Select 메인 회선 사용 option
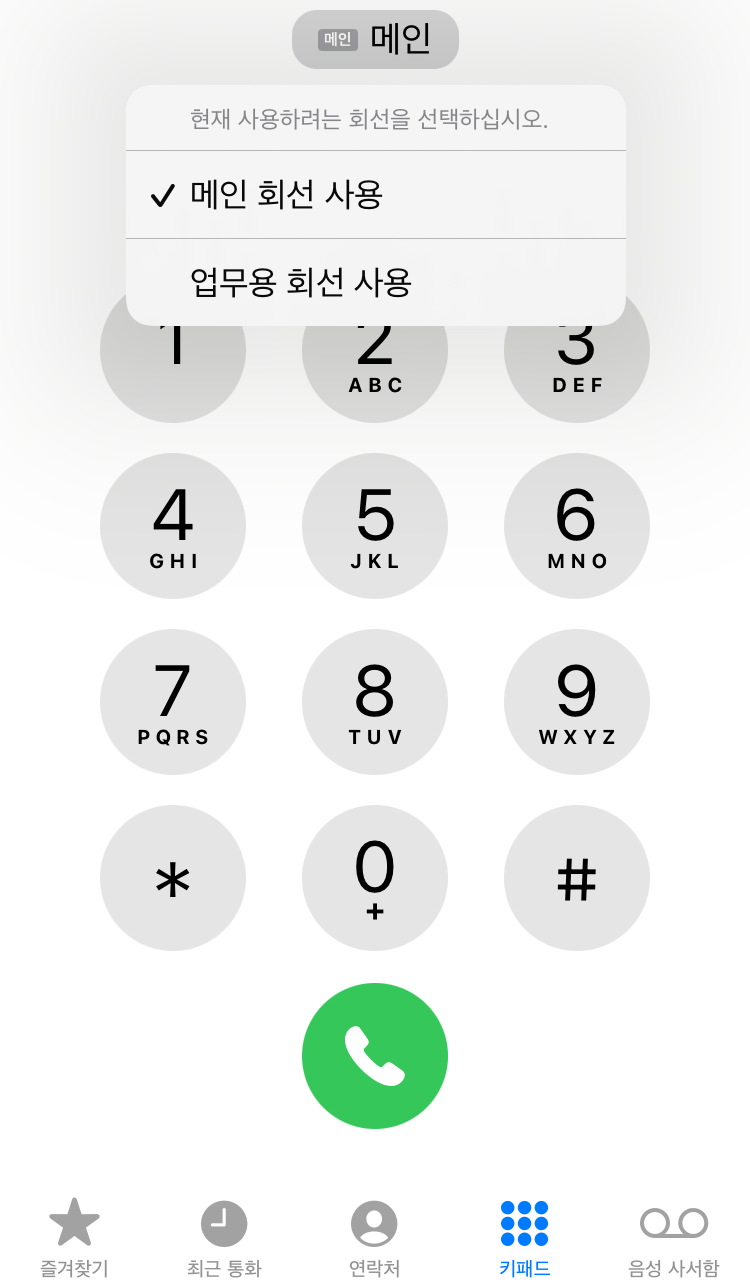This screenshot has height=1284, width=750. coord(375,194)
